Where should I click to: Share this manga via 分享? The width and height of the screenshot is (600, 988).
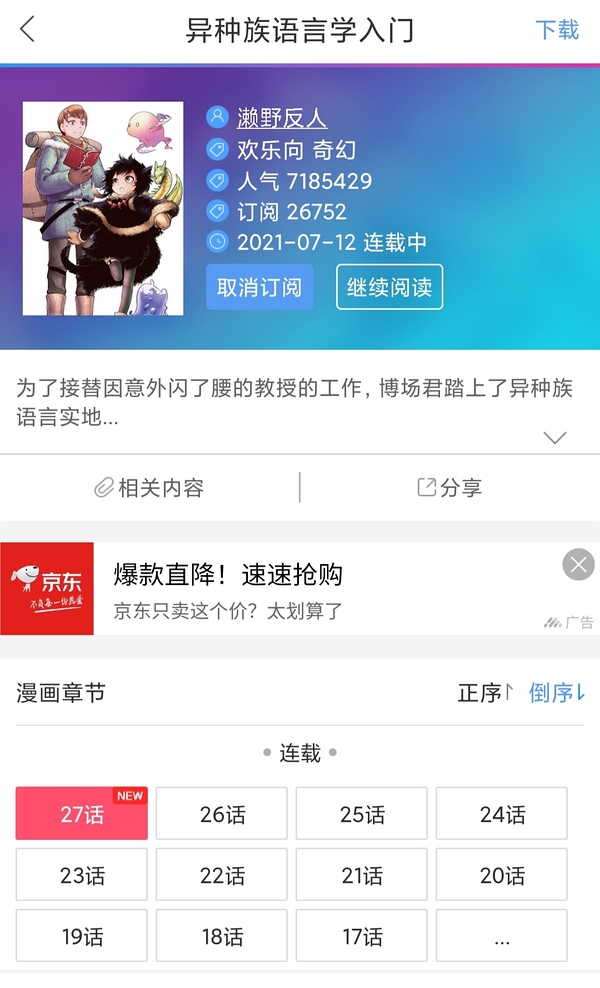click(x=449, y=488)
